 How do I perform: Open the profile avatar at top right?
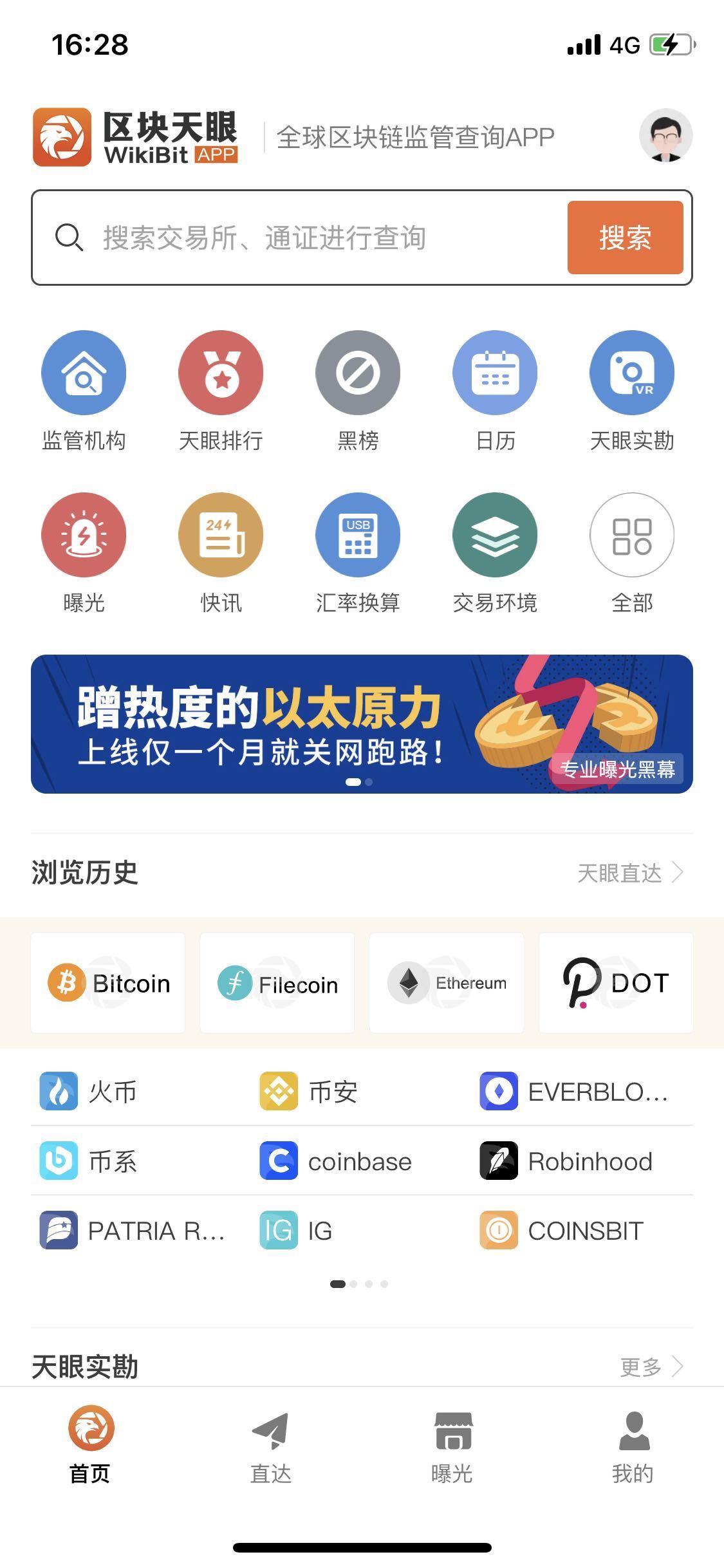point(665,135)
